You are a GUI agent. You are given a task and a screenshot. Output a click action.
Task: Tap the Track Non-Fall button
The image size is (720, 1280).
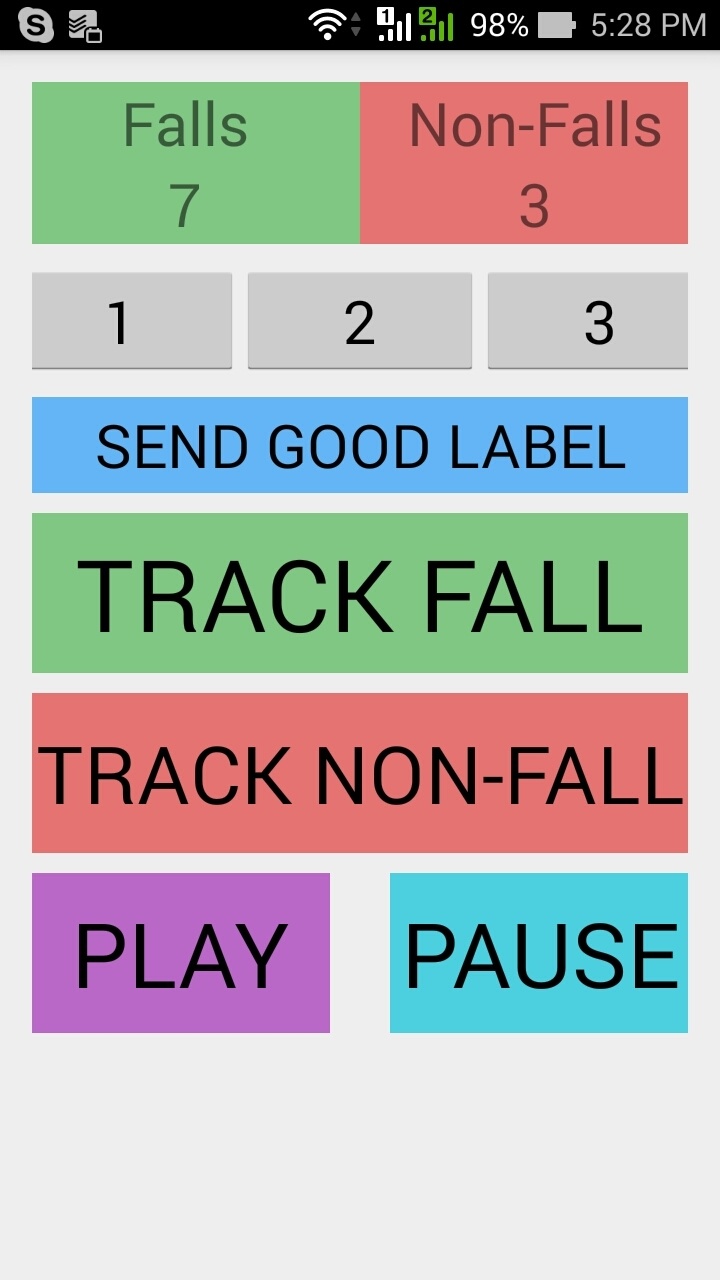point(359,773)
